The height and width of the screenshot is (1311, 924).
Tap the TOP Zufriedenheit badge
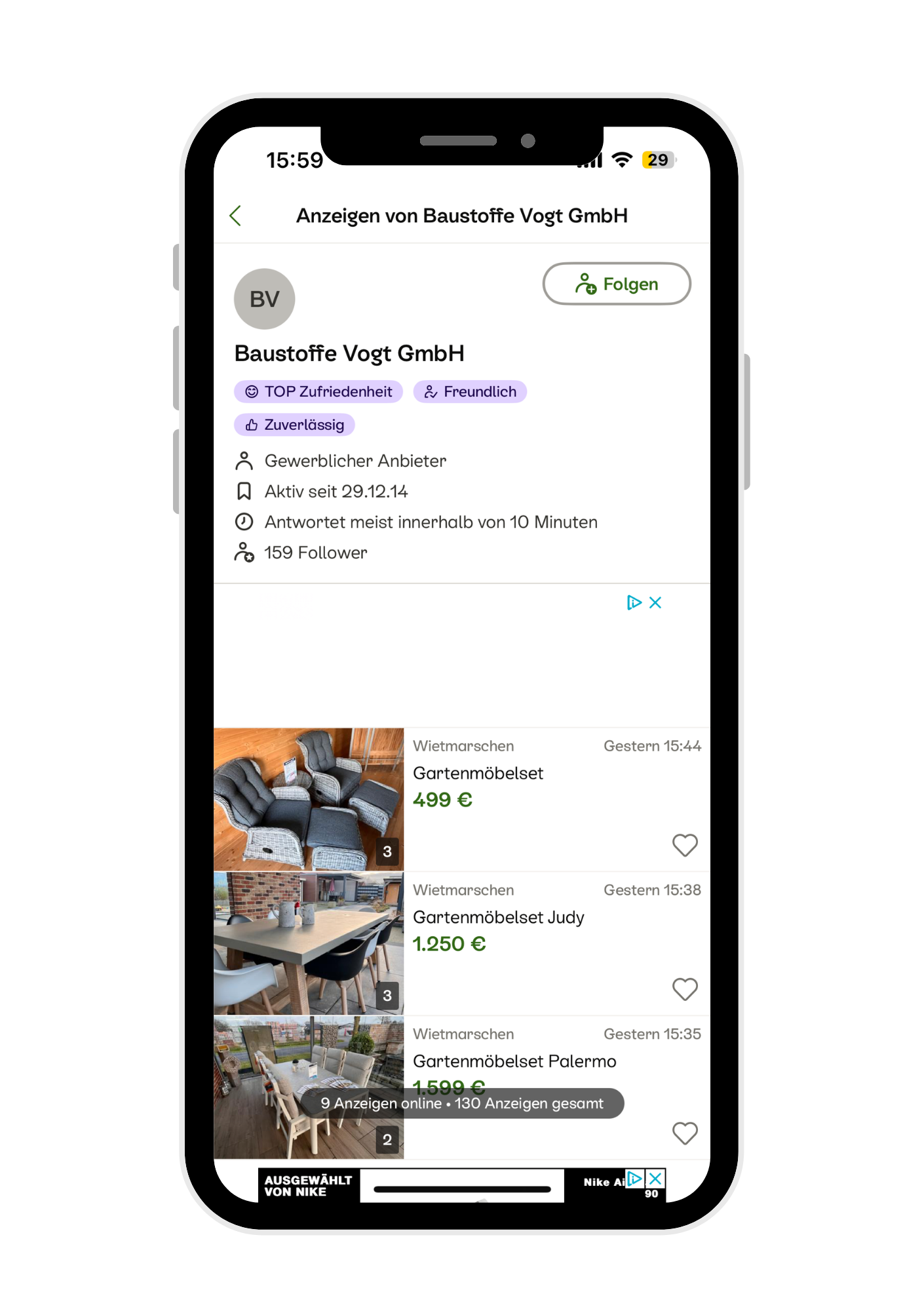click(318, 391)
